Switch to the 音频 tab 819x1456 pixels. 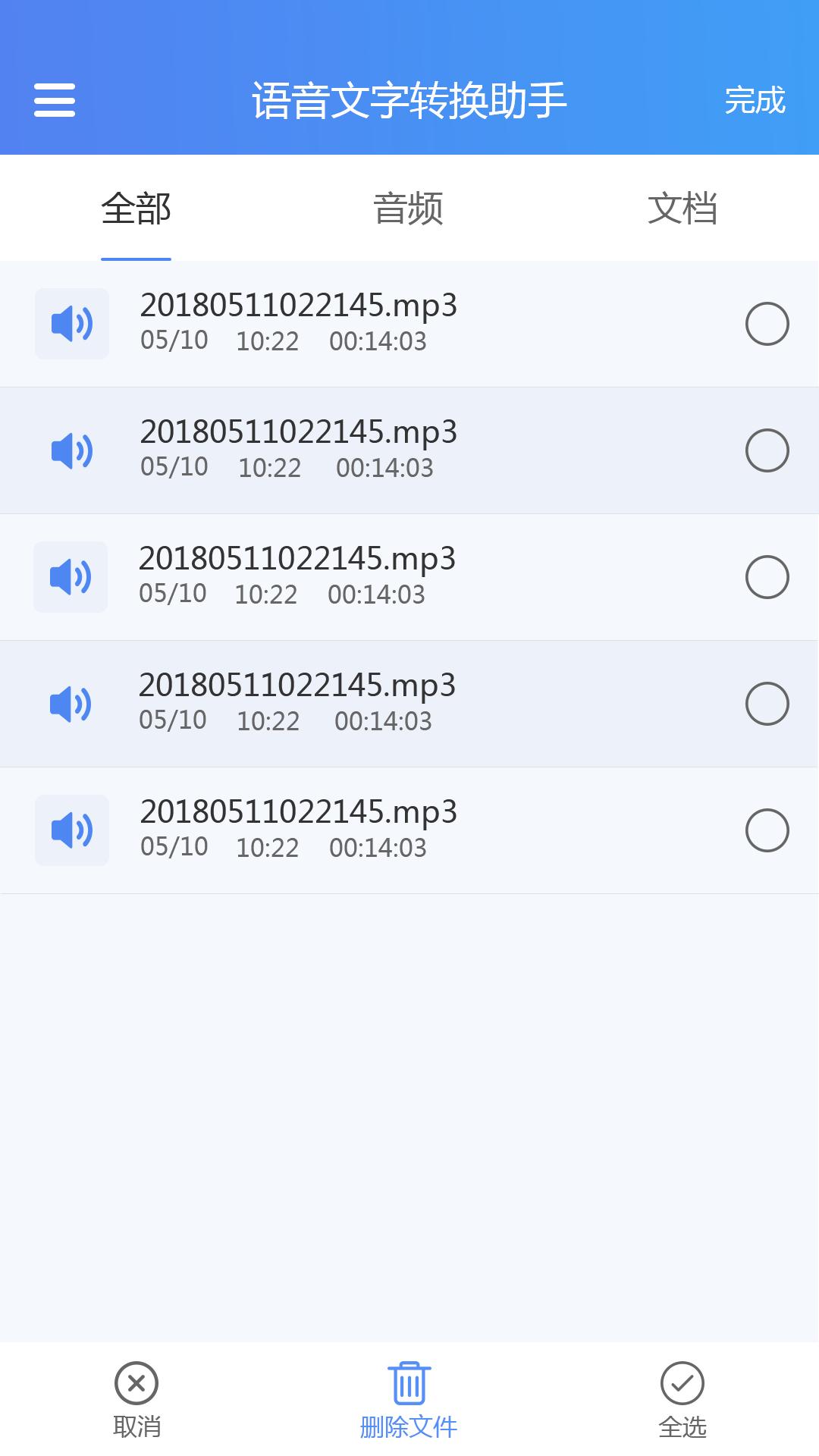(409, 209)
